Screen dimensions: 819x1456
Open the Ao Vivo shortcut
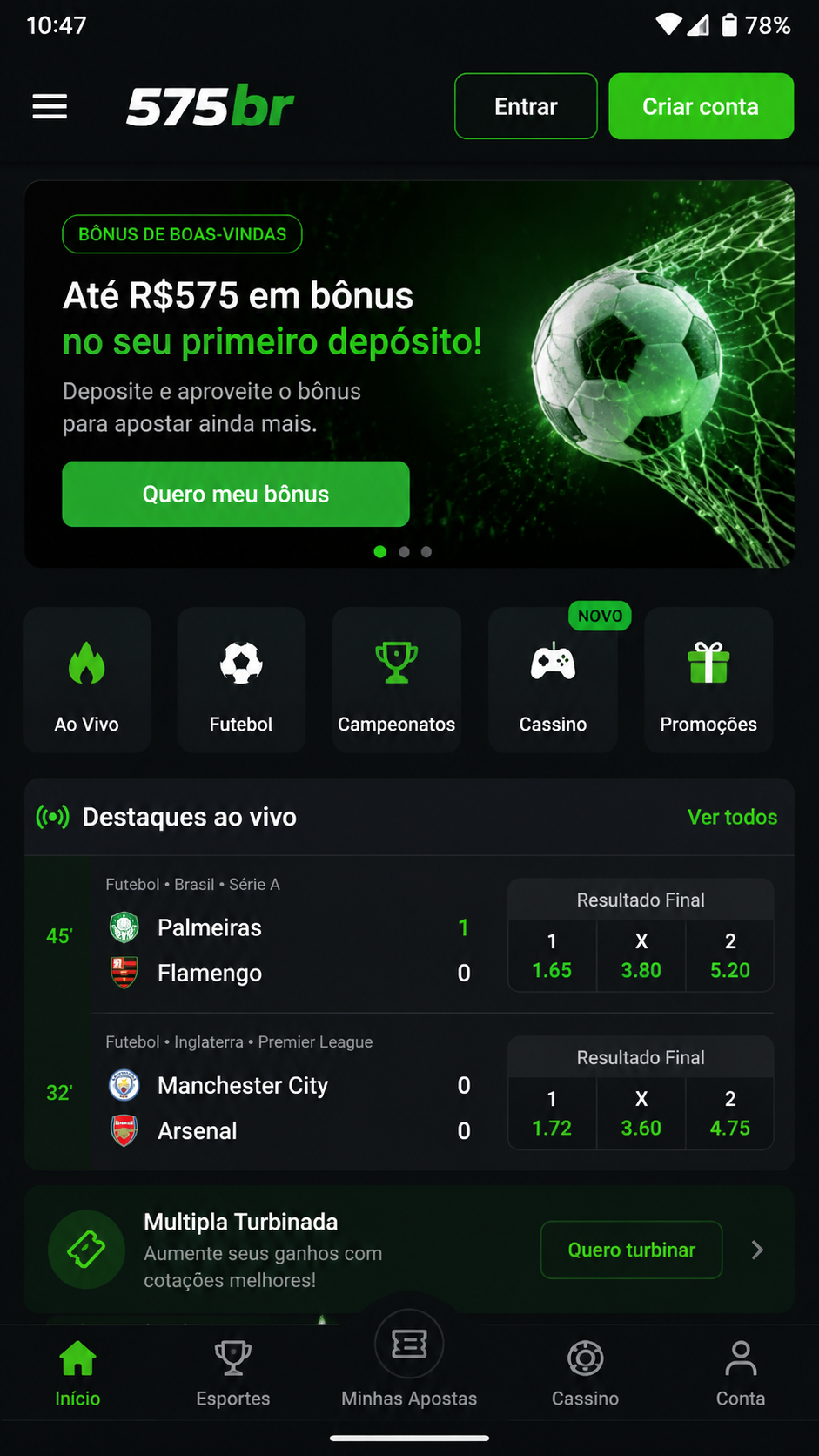[x=87, y=679]
